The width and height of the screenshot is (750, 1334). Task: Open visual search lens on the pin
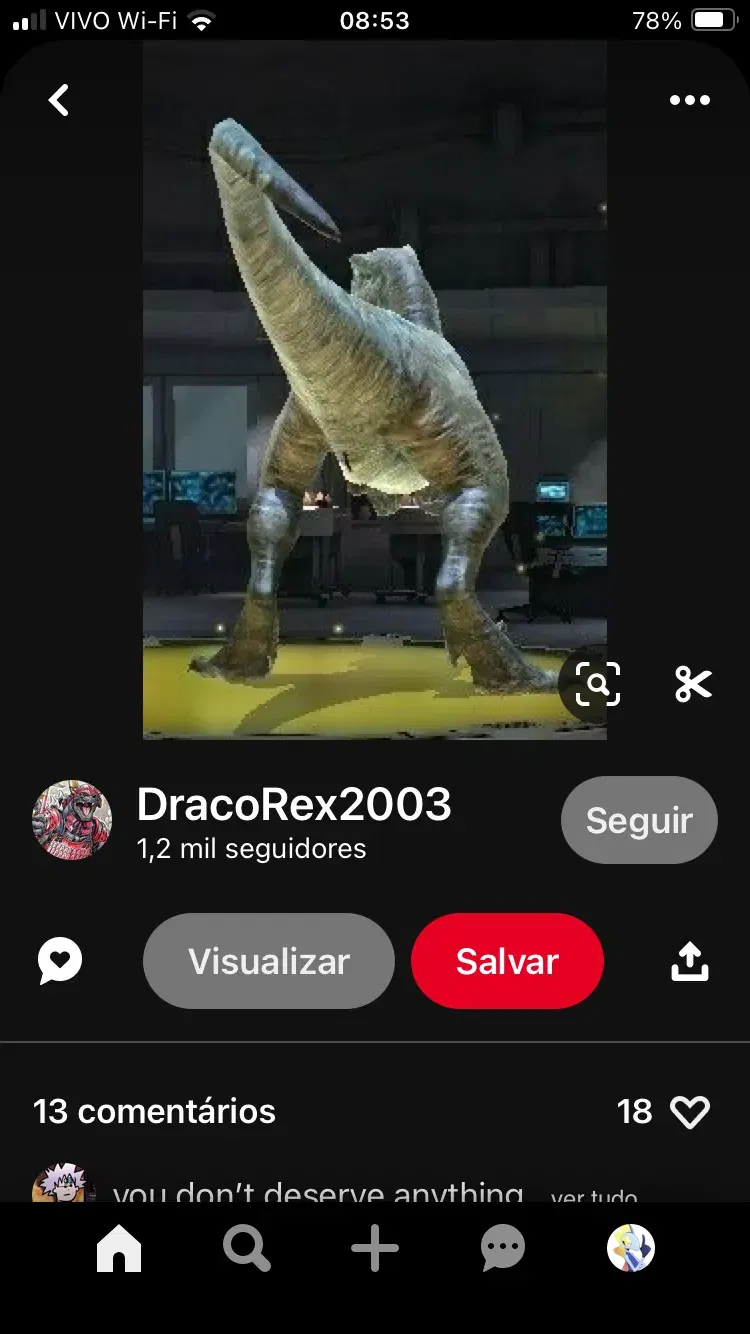pos(598,684)
